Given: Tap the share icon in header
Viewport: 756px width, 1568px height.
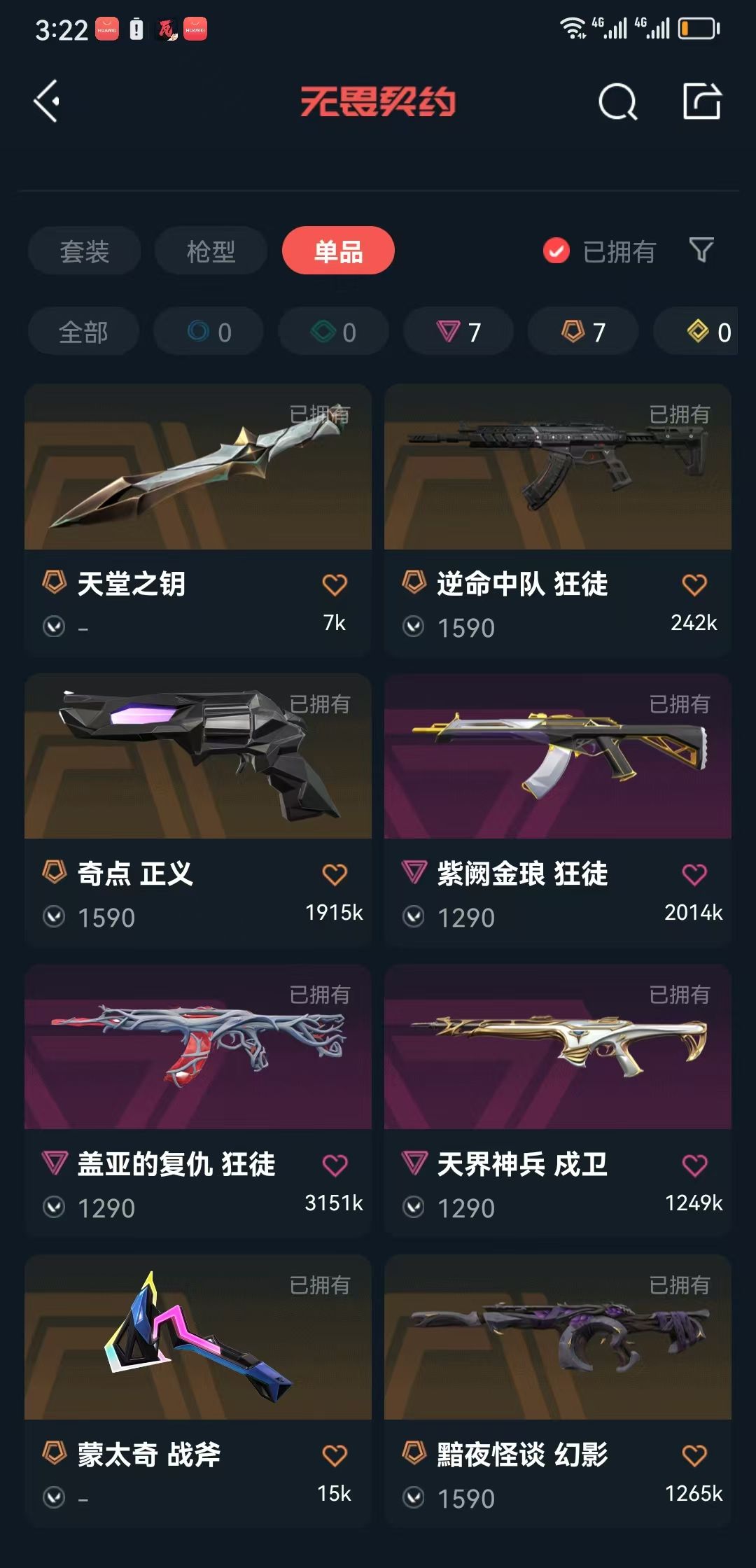Looking at the screenshot, I should (702, 101).
